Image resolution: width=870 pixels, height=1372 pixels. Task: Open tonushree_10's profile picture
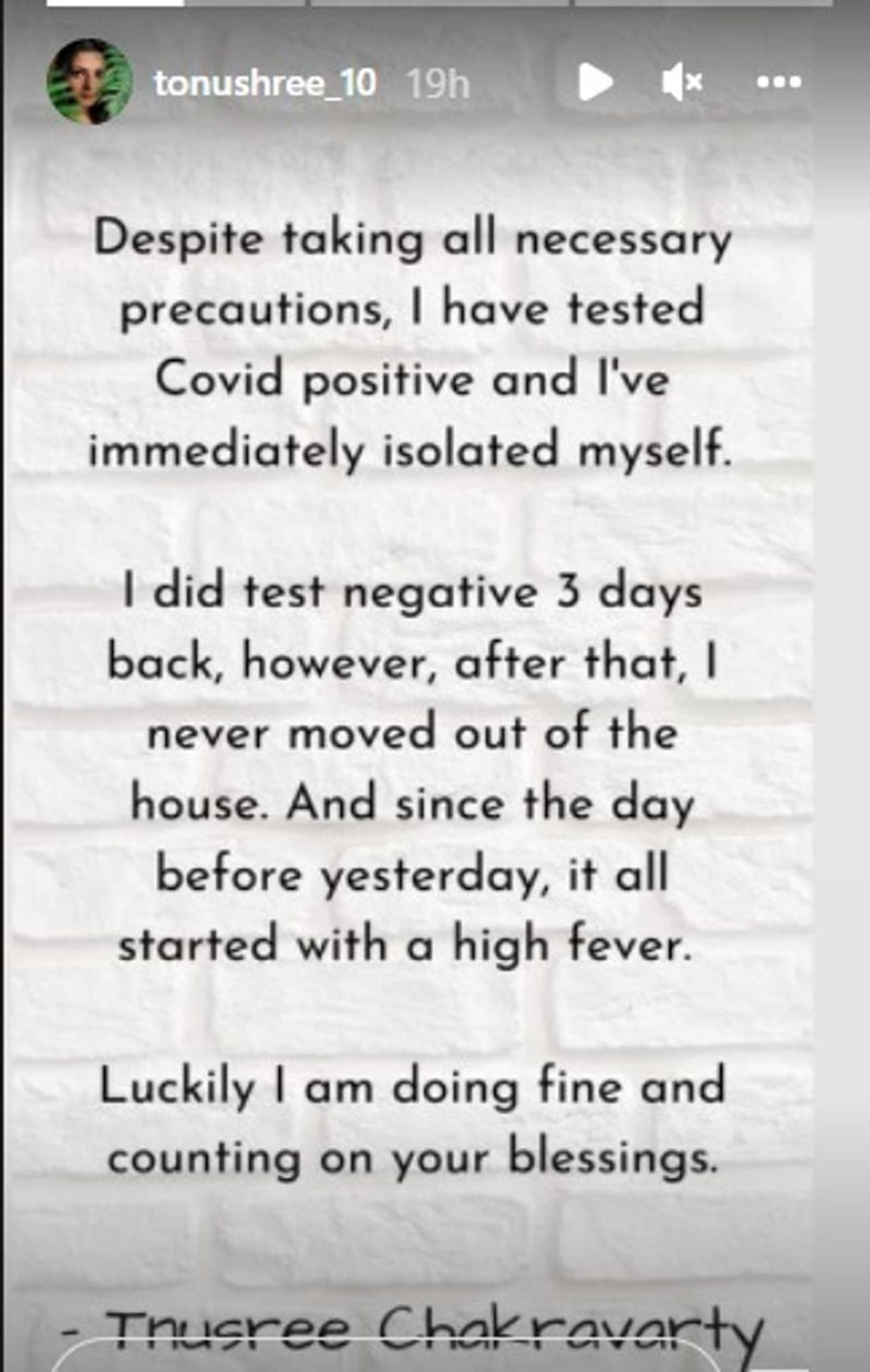[x=89, y=82]
